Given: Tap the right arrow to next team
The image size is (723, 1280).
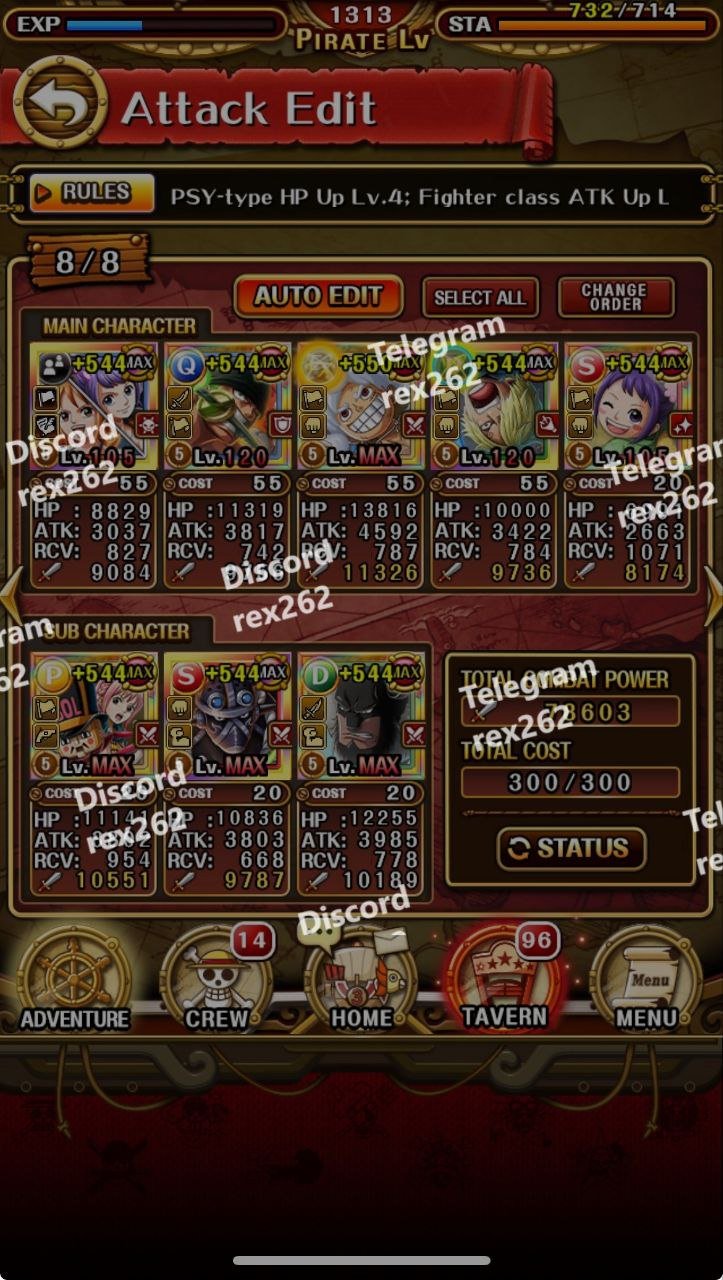Looking at the screenshot, I should click(713, 597).
